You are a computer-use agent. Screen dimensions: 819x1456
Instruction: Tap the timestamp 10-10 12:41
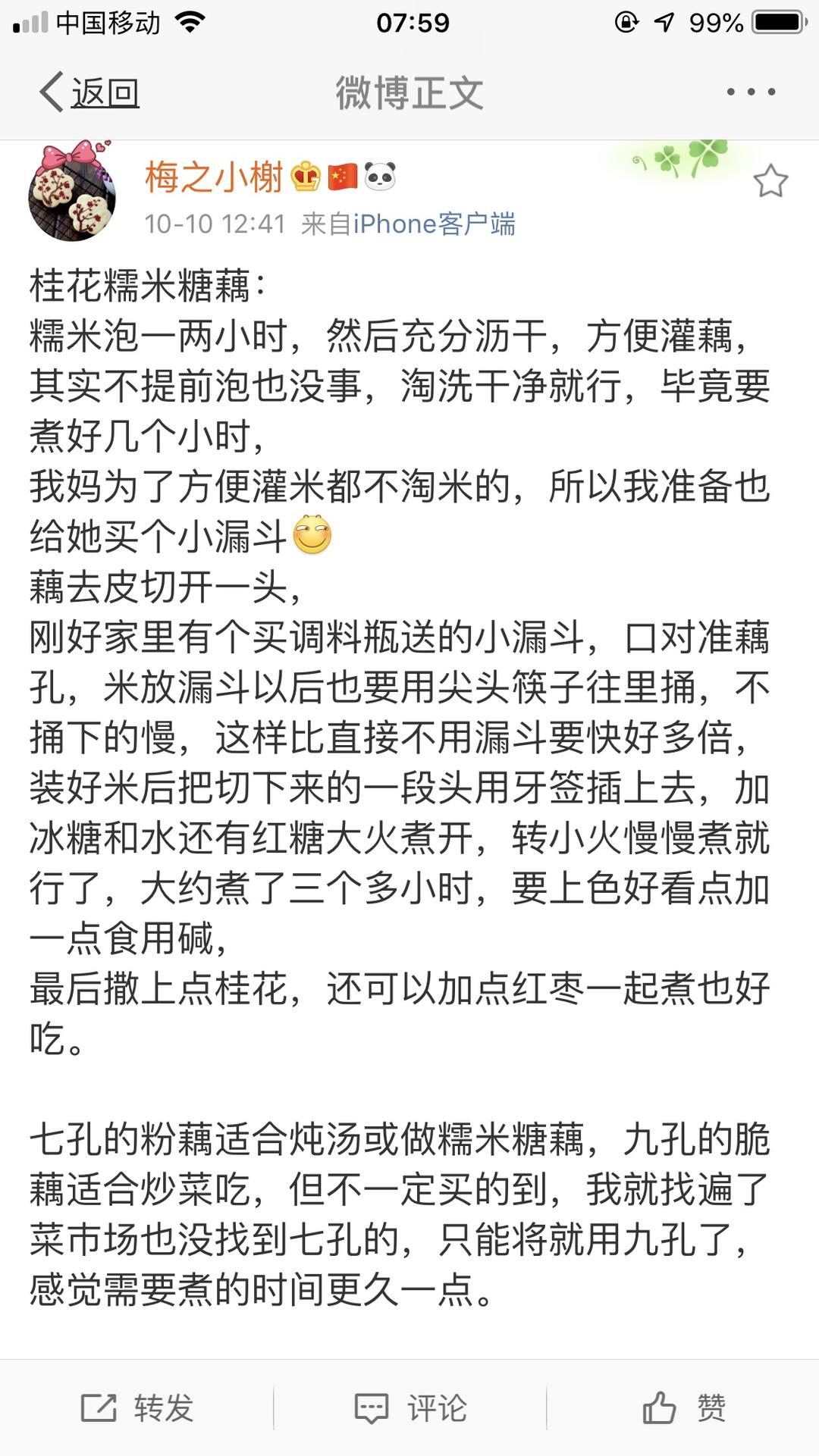215,224
